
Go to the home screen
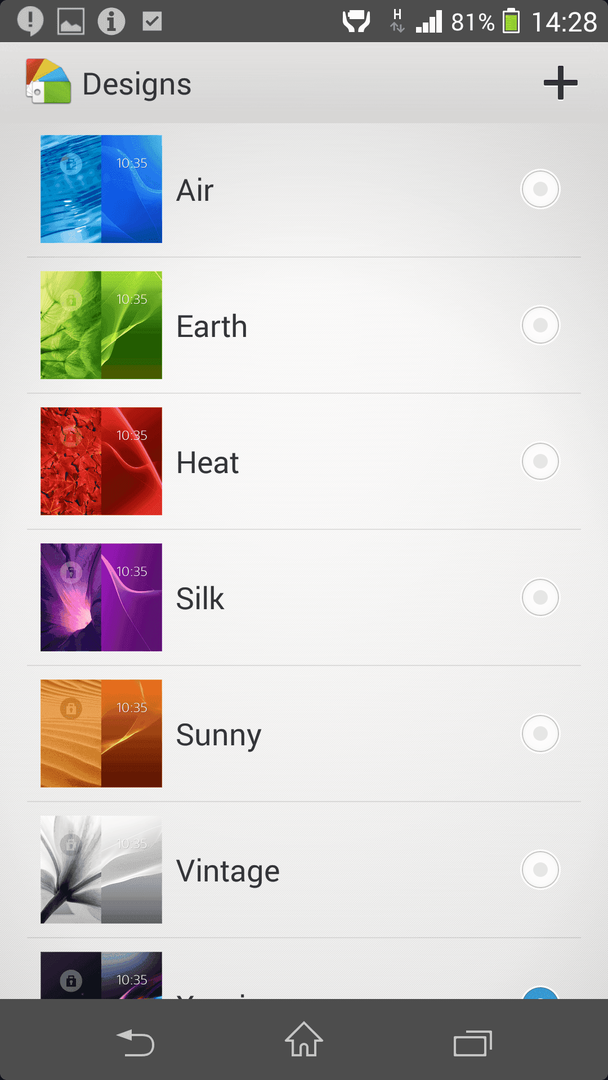tap(304, 1040)
